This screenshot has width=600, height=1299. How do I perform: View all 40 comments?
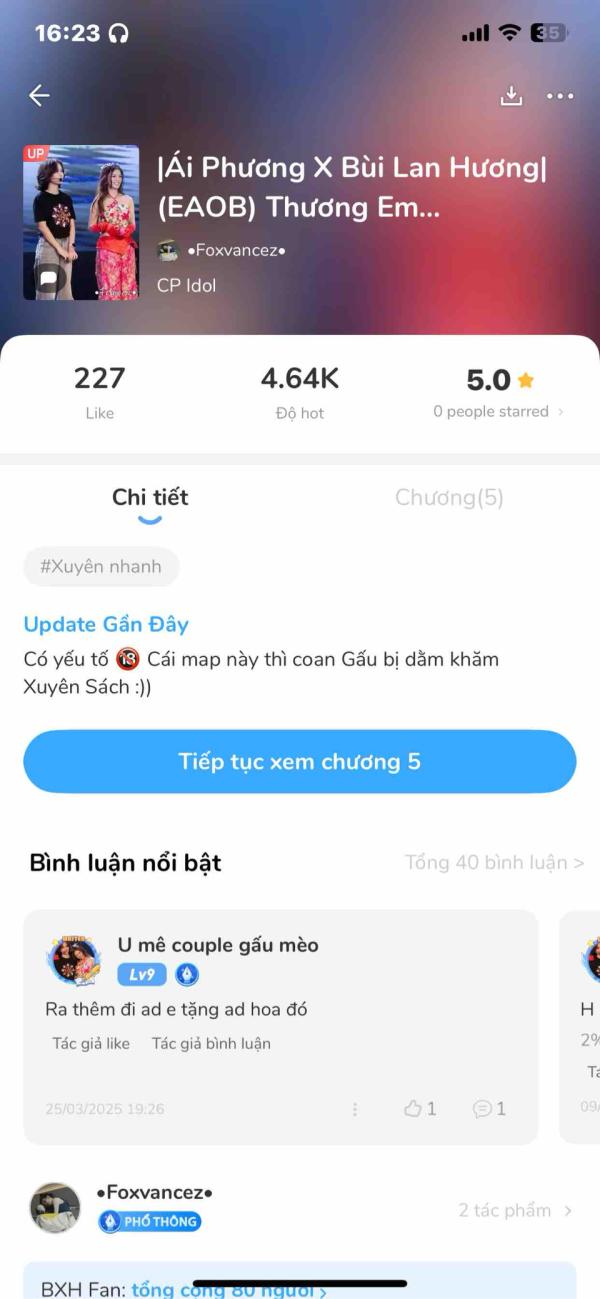pos(495,862)
